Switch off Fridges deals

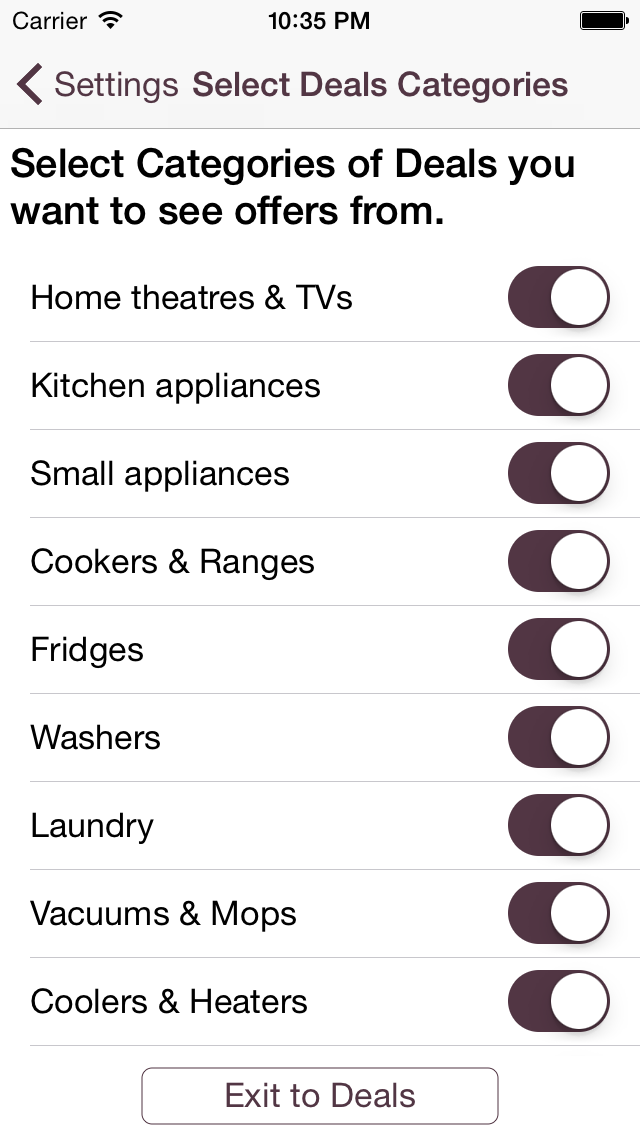[558, 649]
